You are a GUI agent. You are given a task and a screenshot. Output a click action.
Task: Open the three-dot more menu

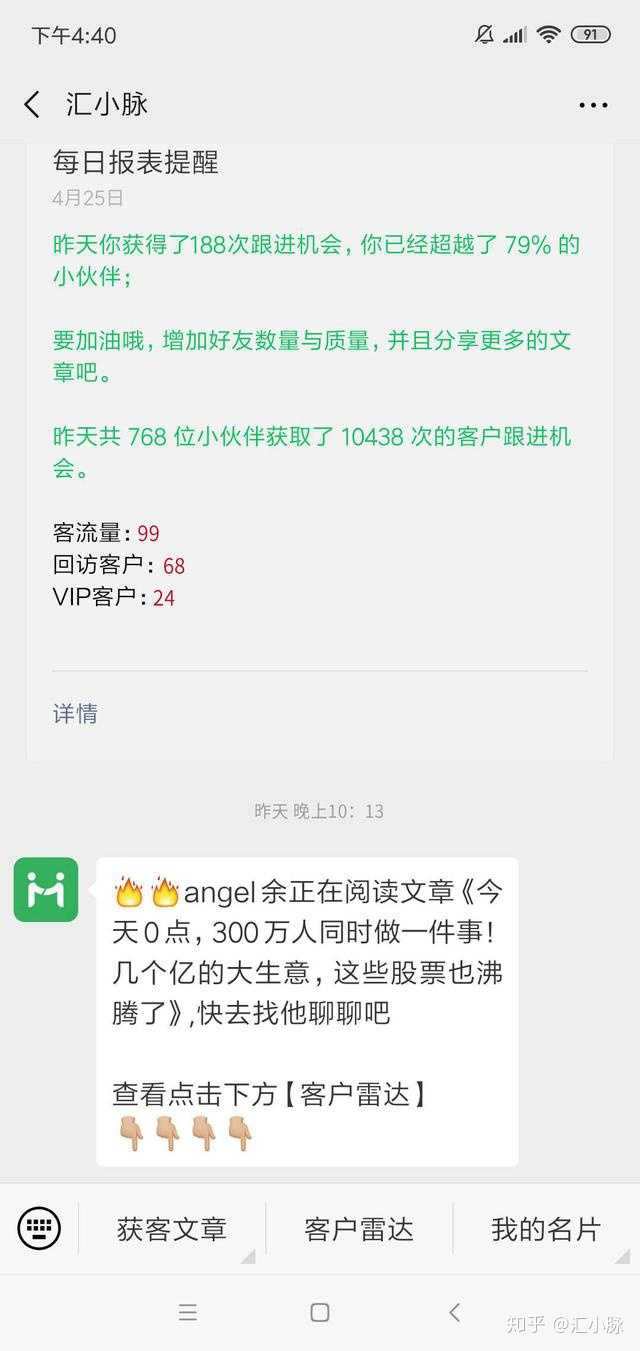[x=593, y=105]
